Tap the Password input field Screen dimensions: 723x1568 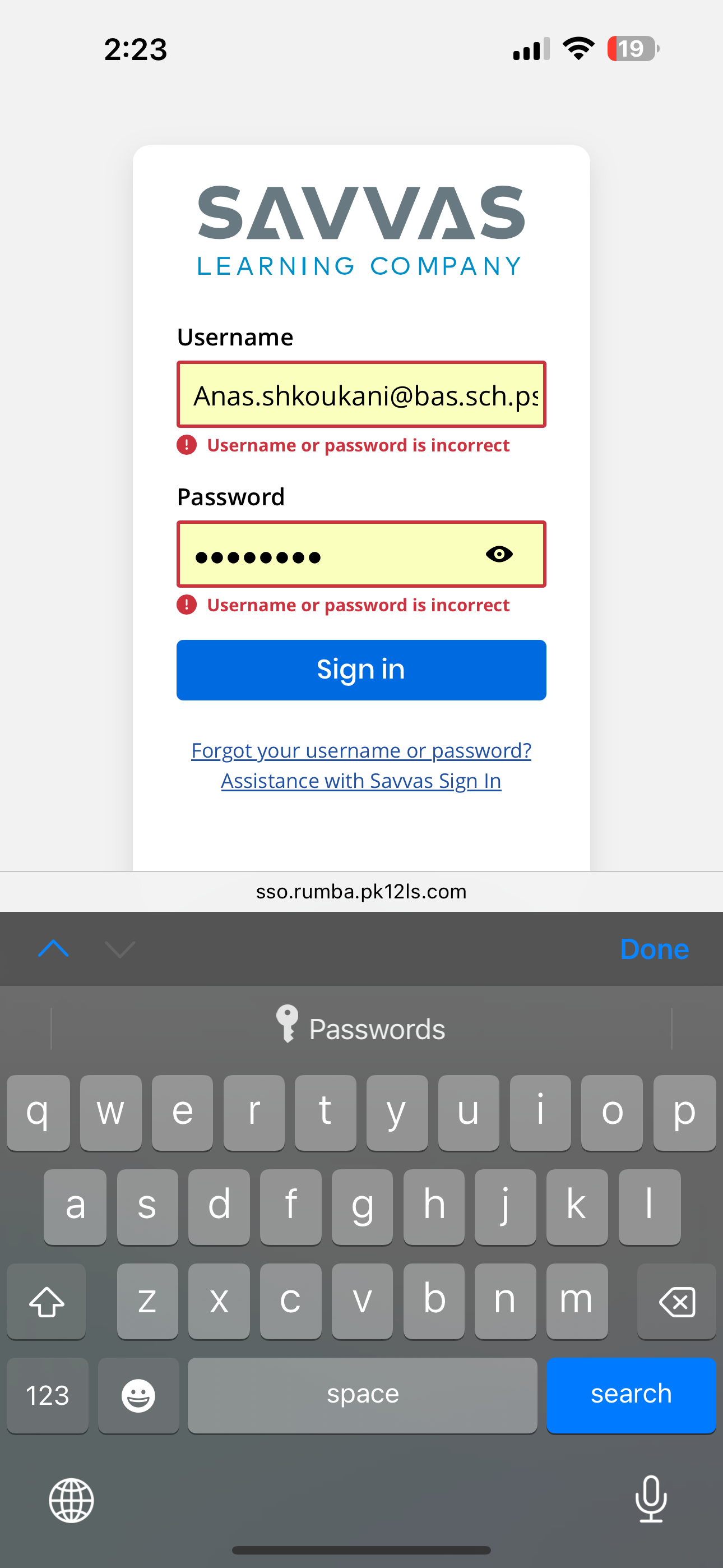328,555
